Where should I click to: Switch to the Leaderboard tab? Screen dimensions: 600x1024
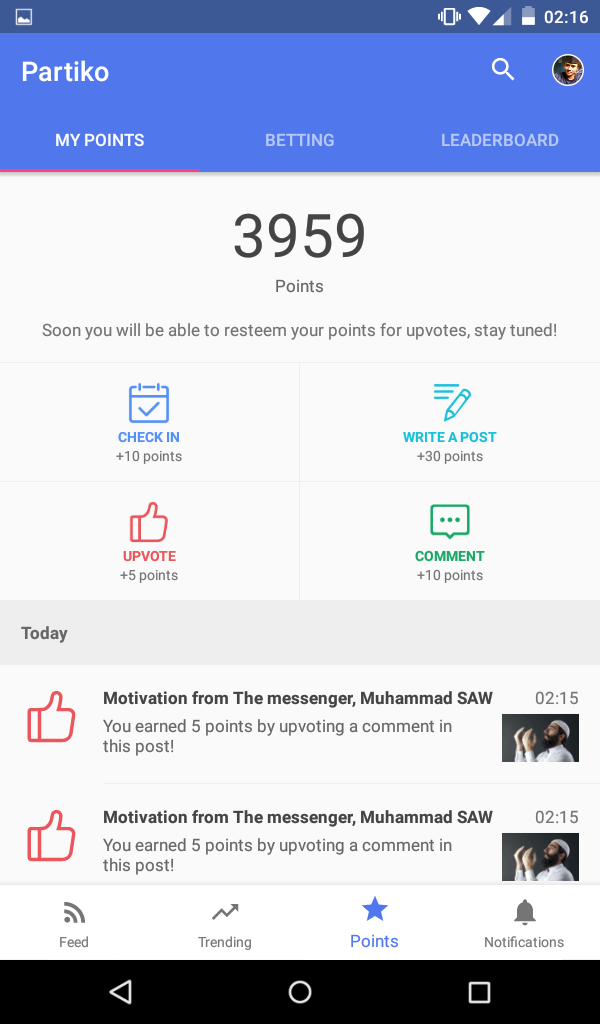pos(499,140)
